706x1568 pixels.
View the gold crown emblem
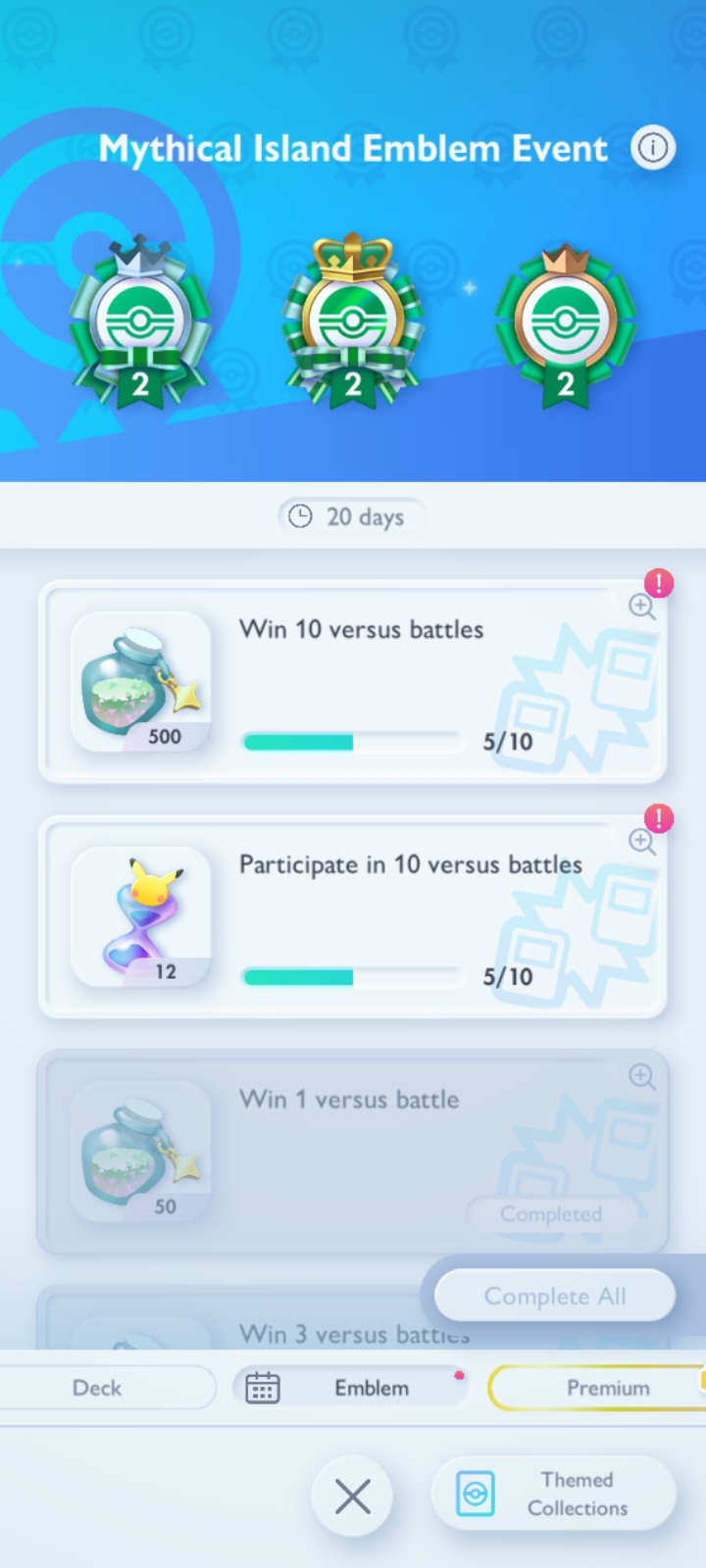(353, 321)
